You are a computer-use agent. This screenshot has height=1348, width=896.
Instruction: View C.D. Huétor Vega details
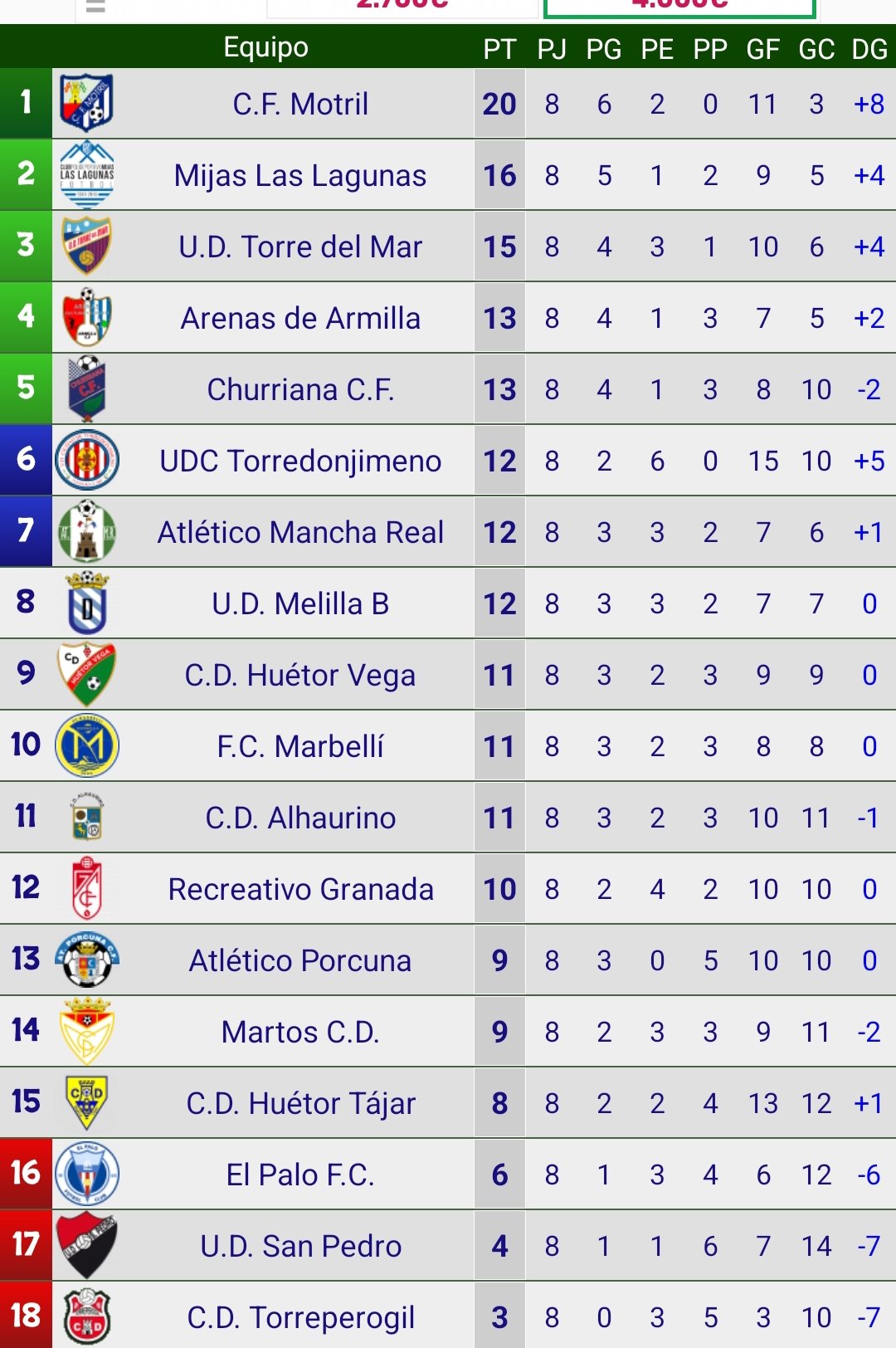tap(300, 676)
